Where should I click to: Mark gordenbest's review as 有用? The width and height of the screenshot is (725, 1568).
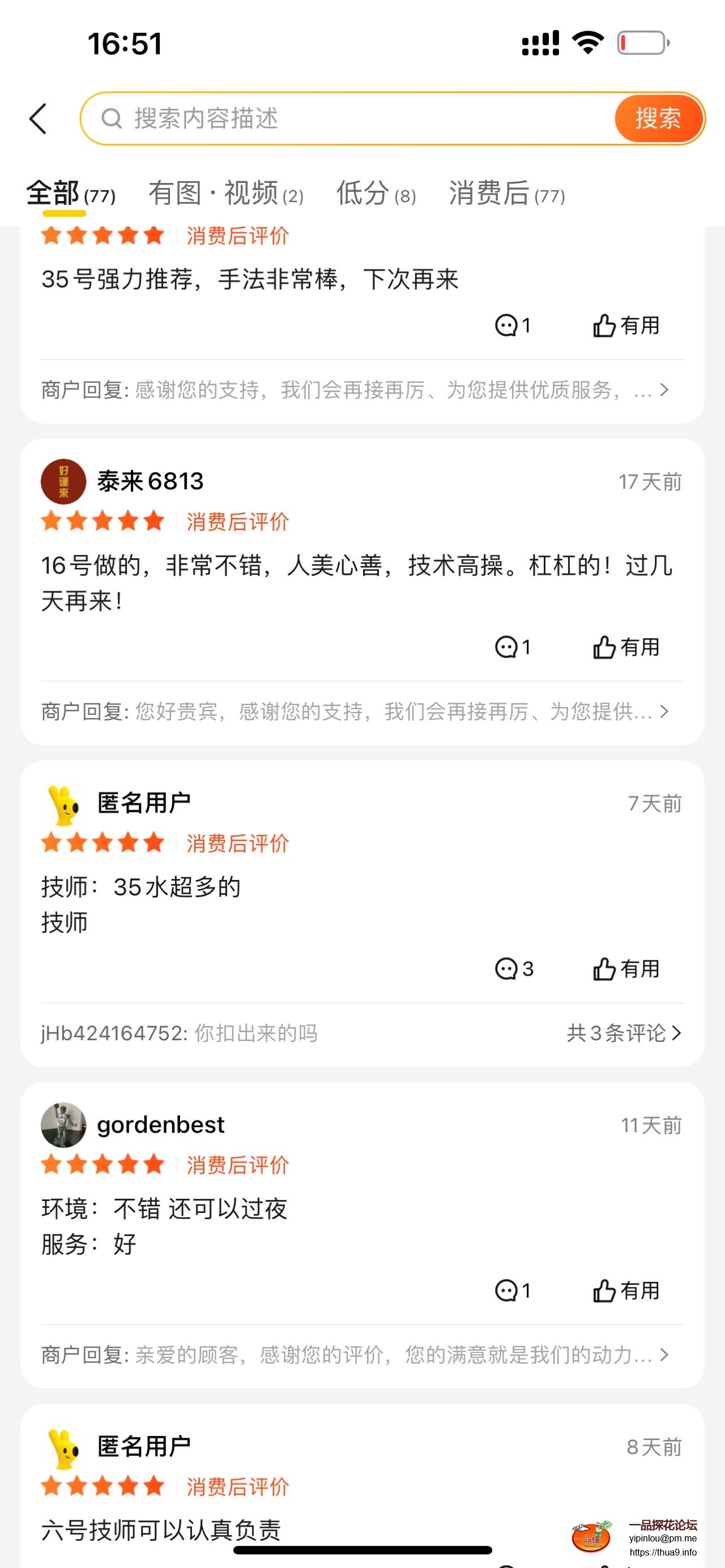point(626,1291)
